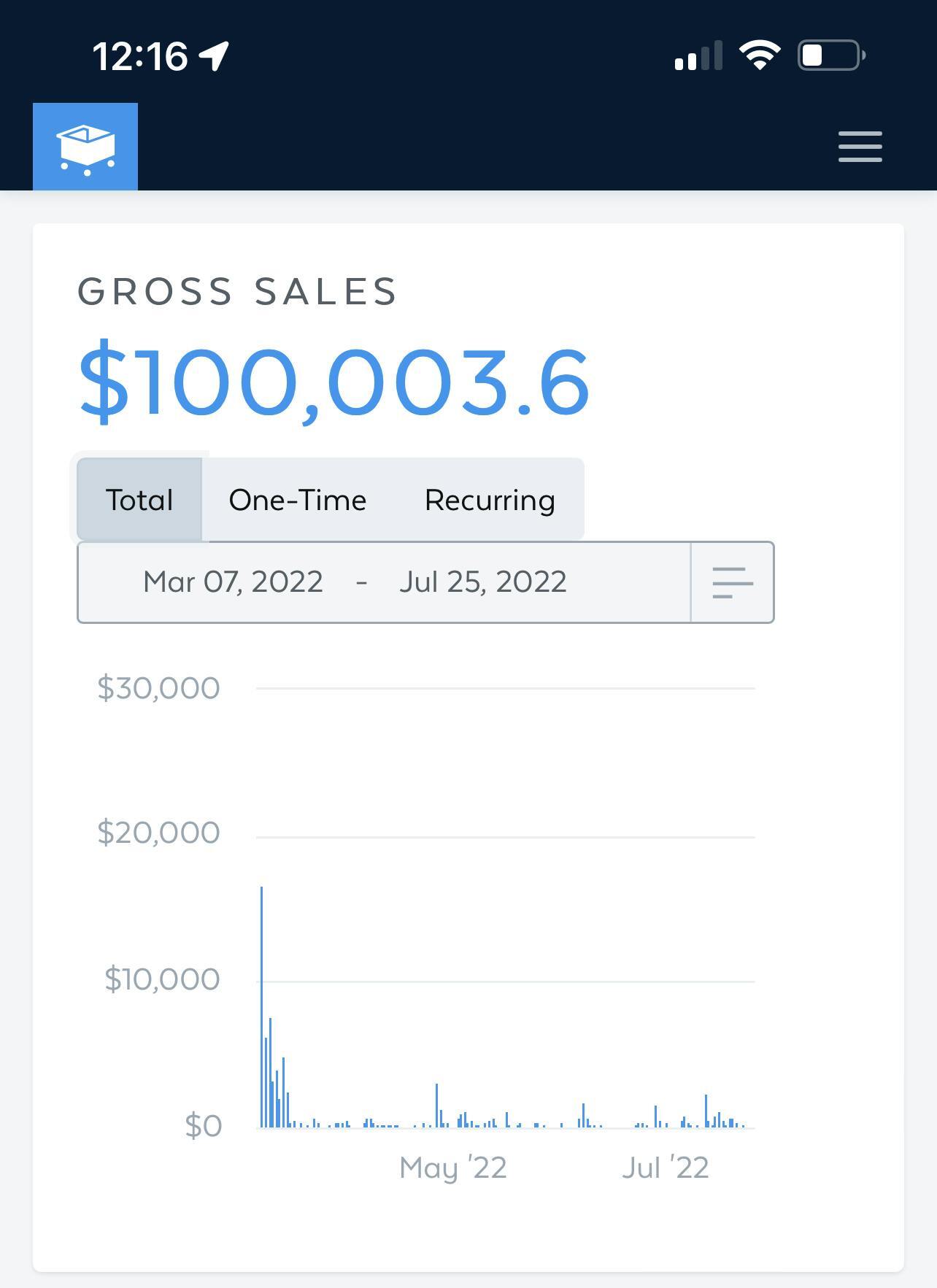The height and width of the screenshot is (1288, 937).
Task: Switch to One-Time sales
Action: click(298, 500)
